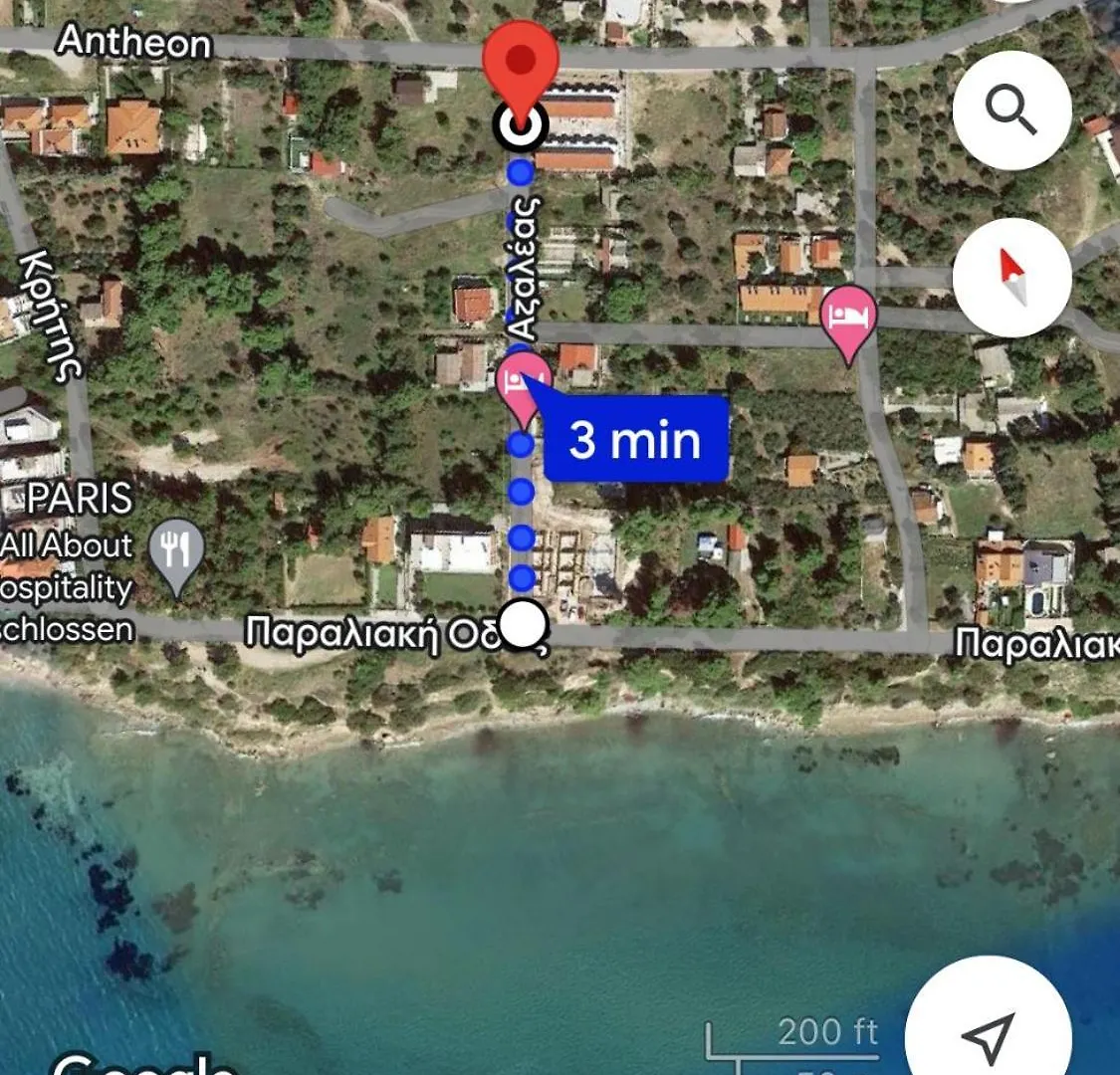Open the All About Hospitality restaurant pin
The image size is (1120, 1075).
[176, 551]
